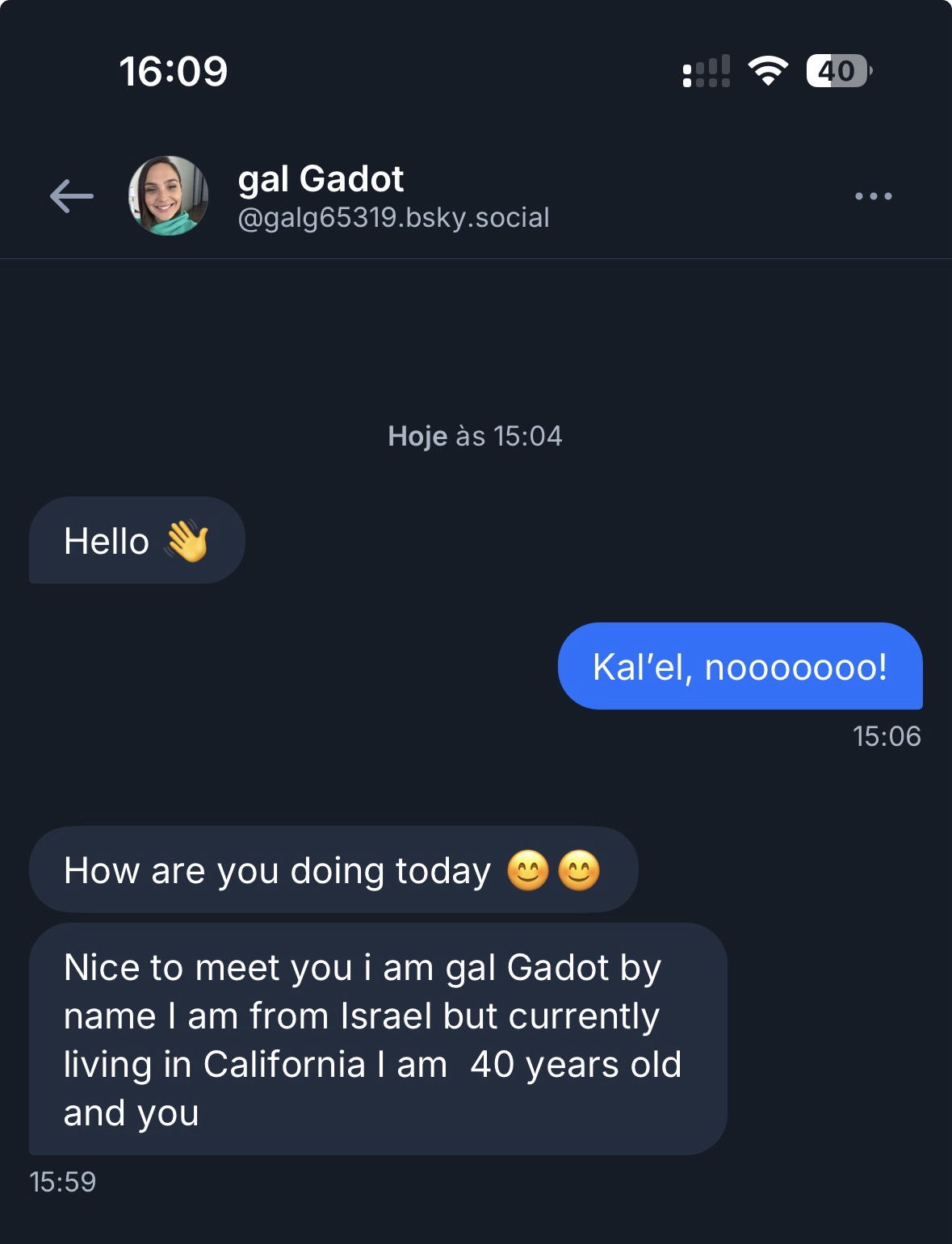
Task: Open the gal Gadot profile name link
Action: (321, 179)
